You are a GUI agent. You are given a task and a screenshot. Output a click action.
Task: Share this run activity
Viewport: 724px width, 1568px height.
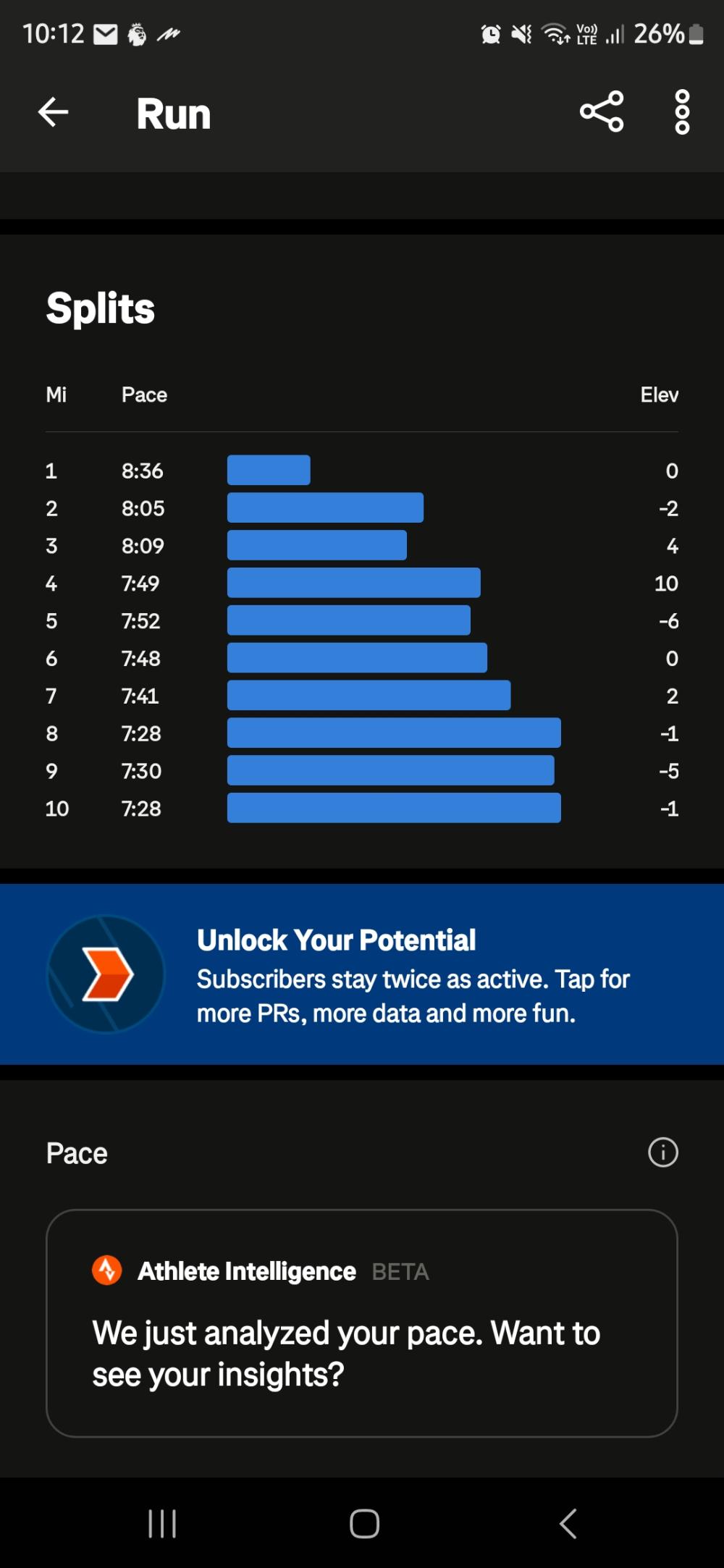(x=602, y=111)
